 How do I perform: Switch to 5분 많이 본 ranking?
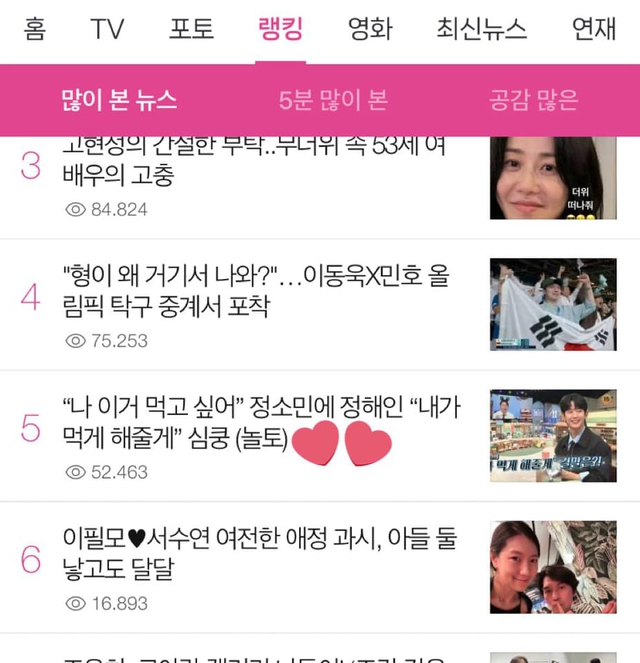[333, 100]
